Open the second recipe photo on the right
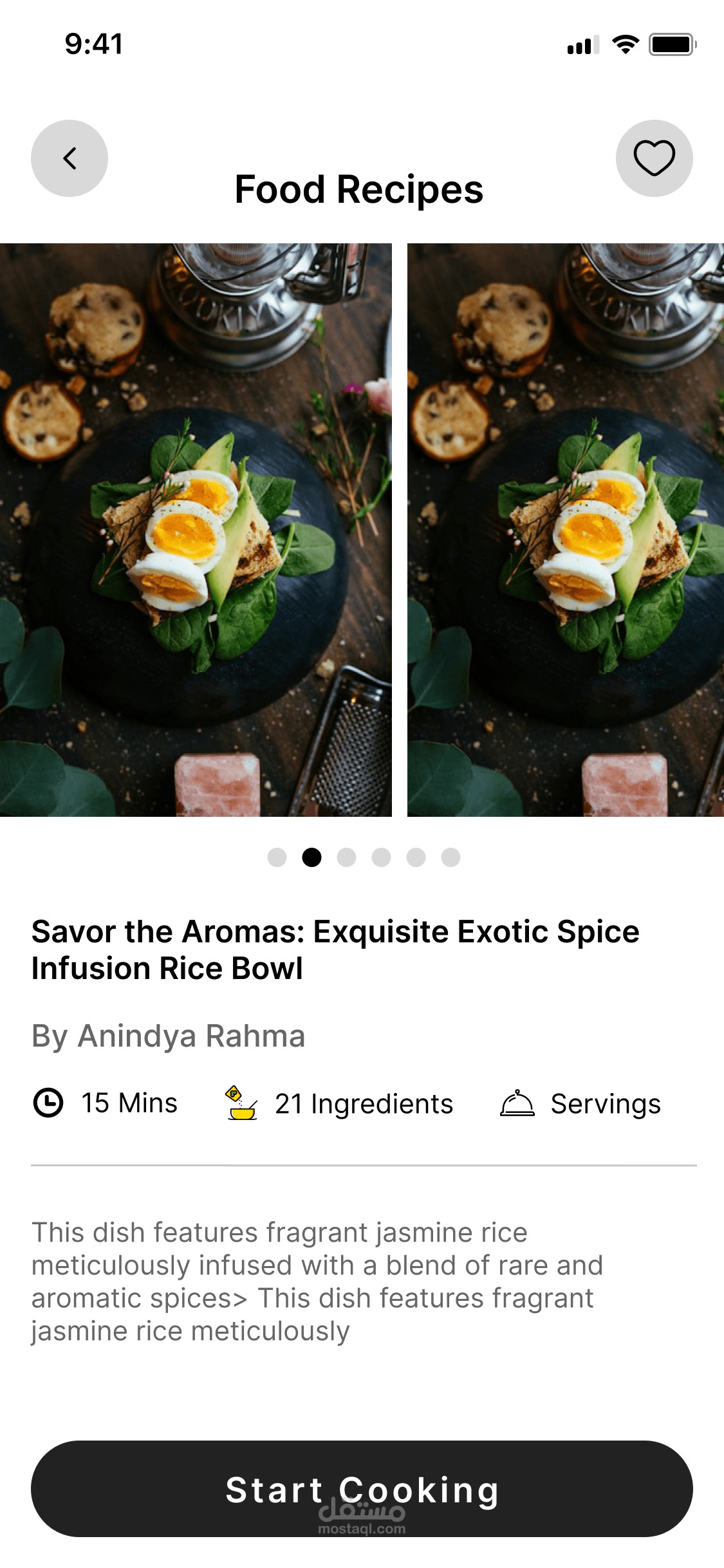This screenshot has height=1568, width=724. click(566, 530)
